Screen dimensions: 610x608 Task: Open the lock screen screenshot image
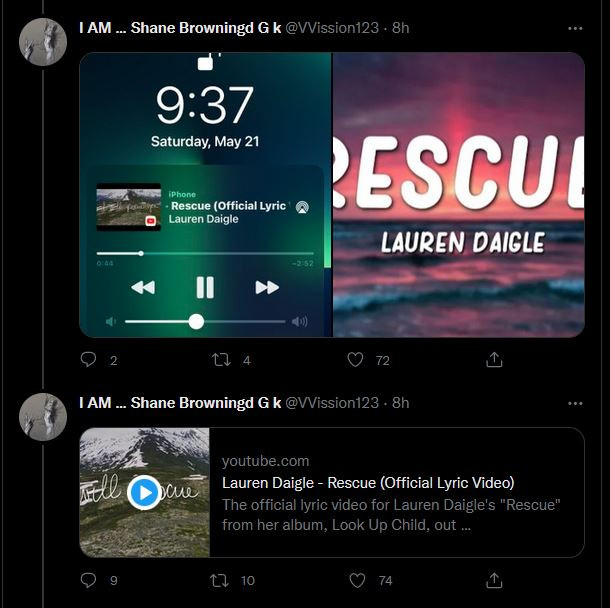[x=205, y=195]
